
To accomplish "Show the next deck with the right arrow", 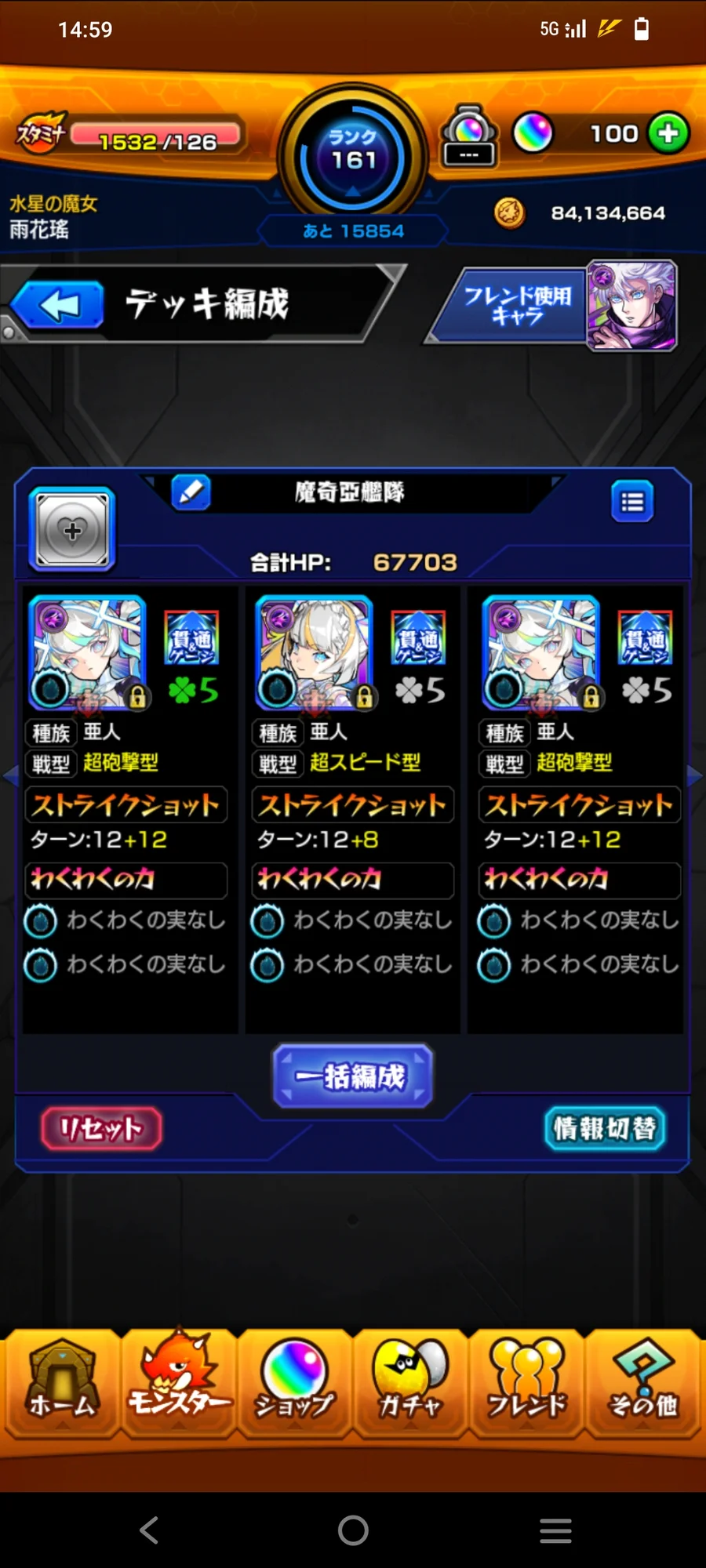I will (695, 776).
